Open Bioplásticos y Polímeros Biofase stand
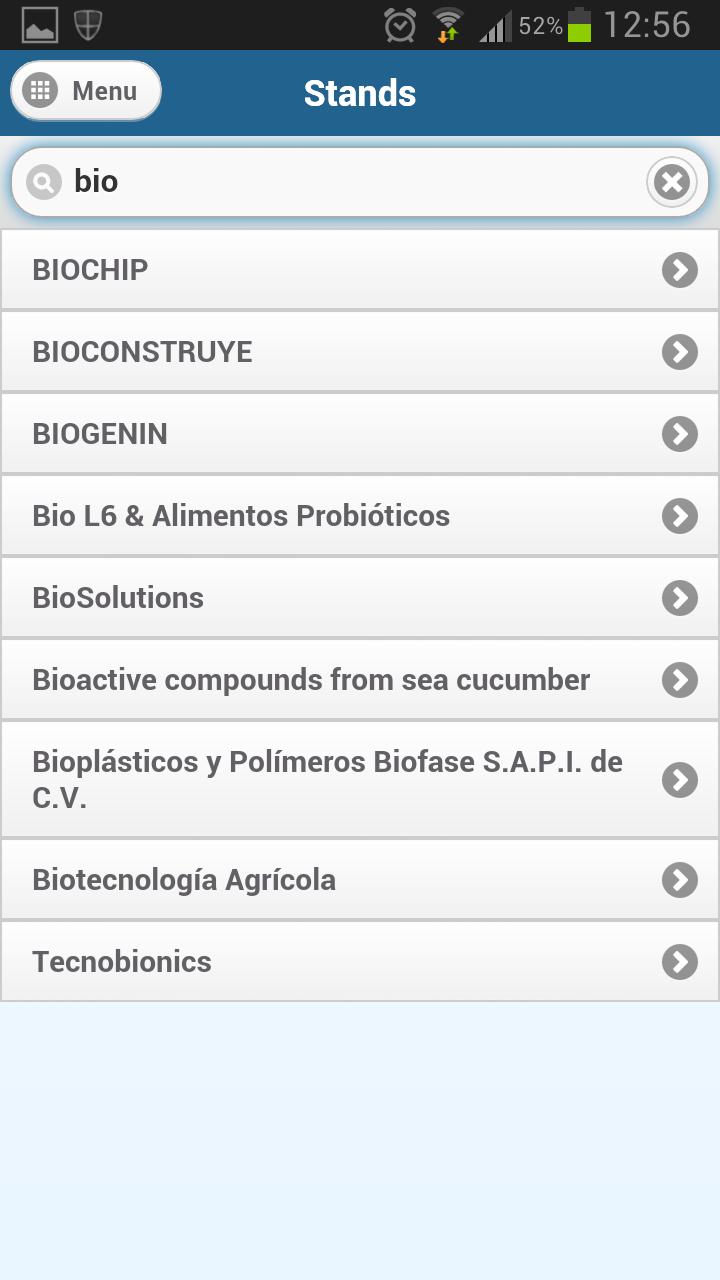The height and width of the screenshot is (1280, 720). coord(360,780)
